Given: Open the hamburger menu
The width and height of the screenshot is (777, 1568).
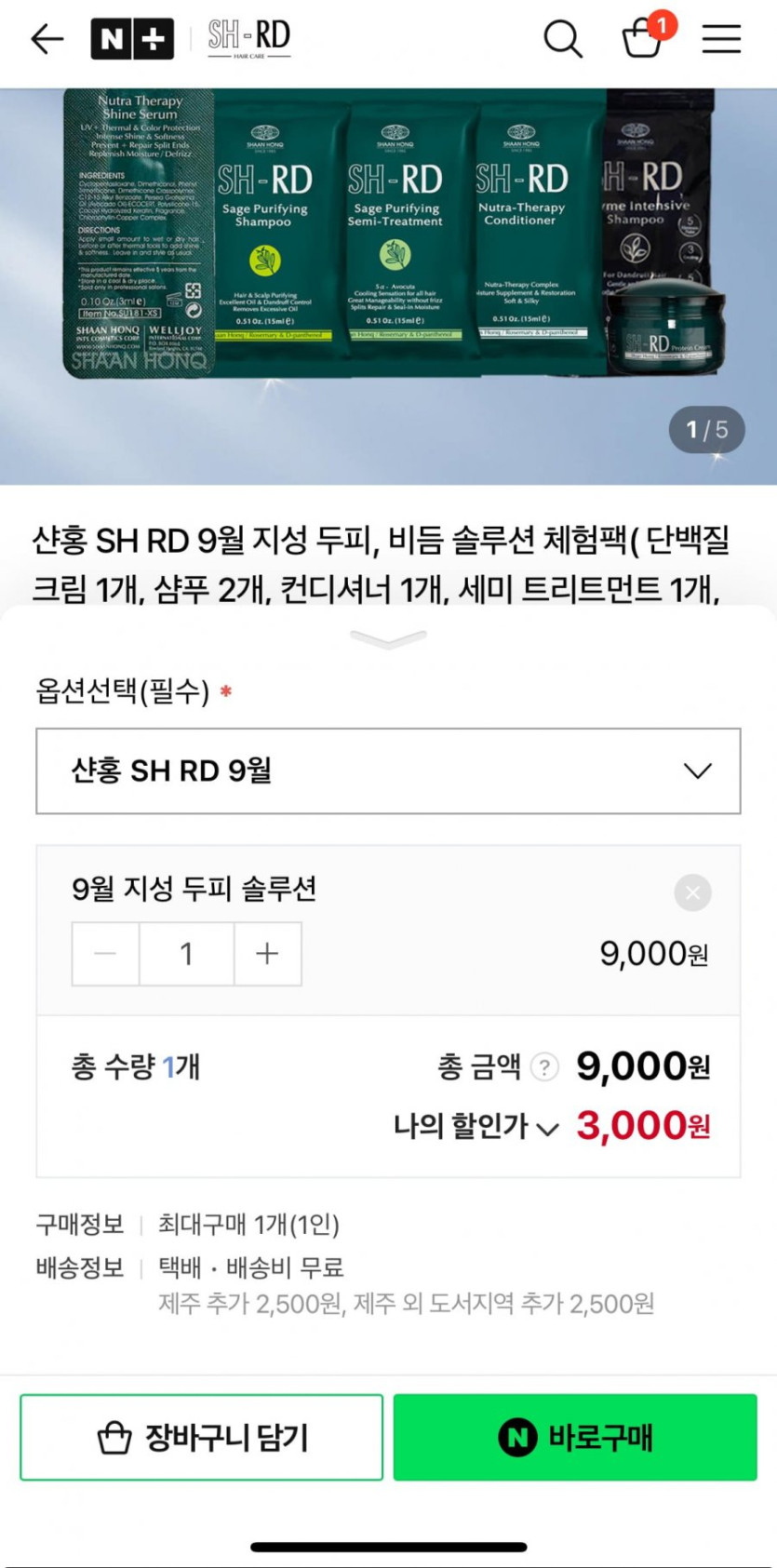Looking at the screenshot, I should (721, 39).
